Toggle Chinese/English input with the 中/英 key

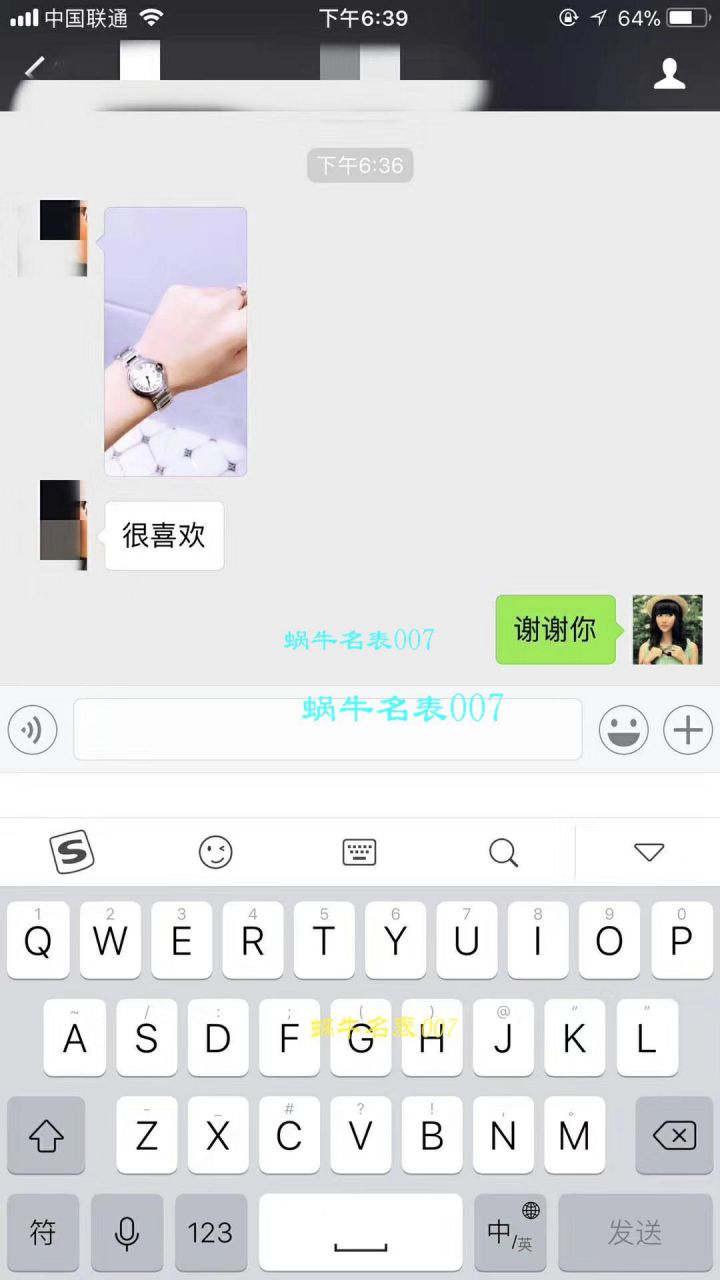pyautogui.click(x=510, y=1232)
